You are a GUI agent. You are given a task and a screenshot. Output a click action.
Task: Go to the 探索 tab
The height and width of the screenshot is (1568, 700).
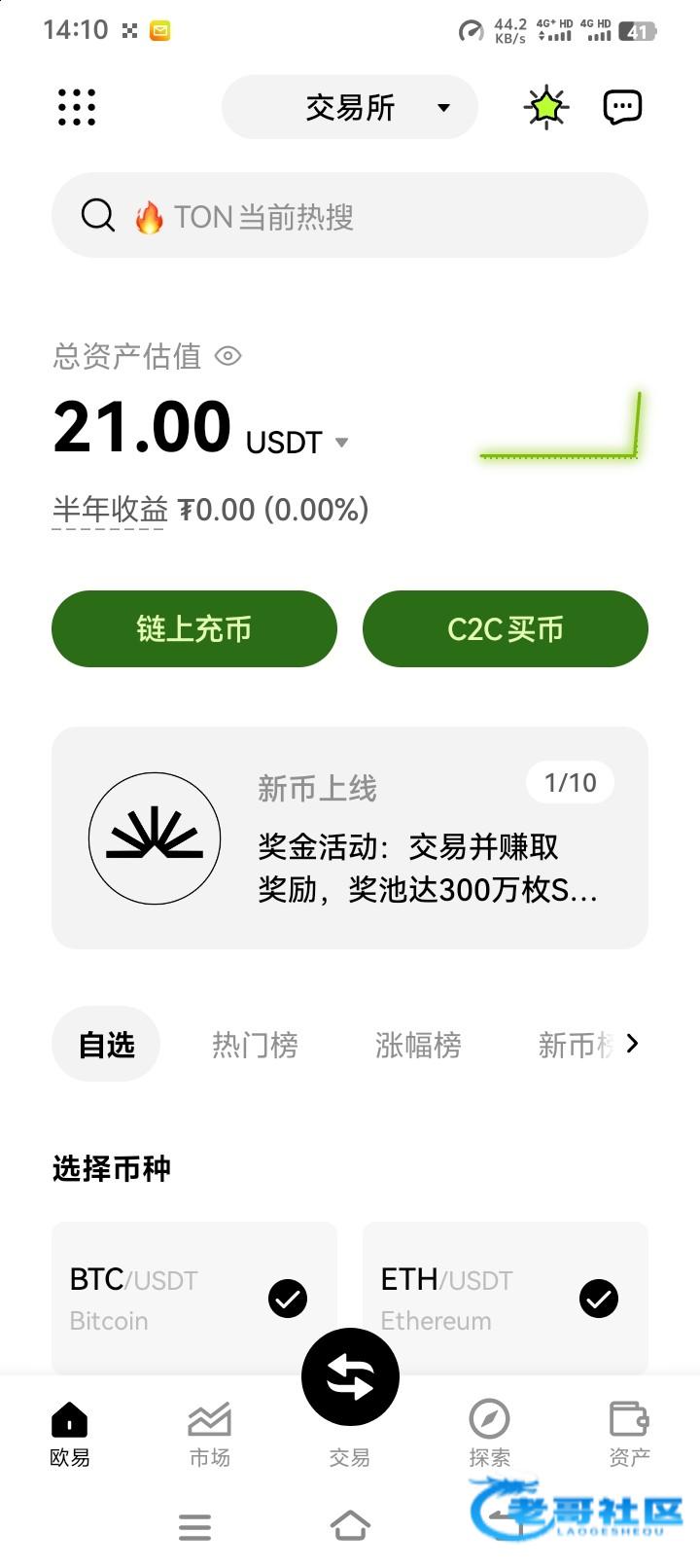(x=489, y=1434)
